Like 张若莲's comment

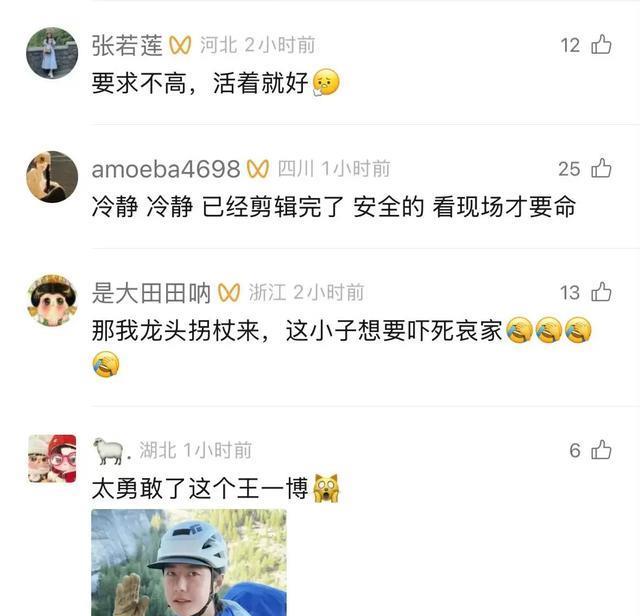(x=601, y=45)
